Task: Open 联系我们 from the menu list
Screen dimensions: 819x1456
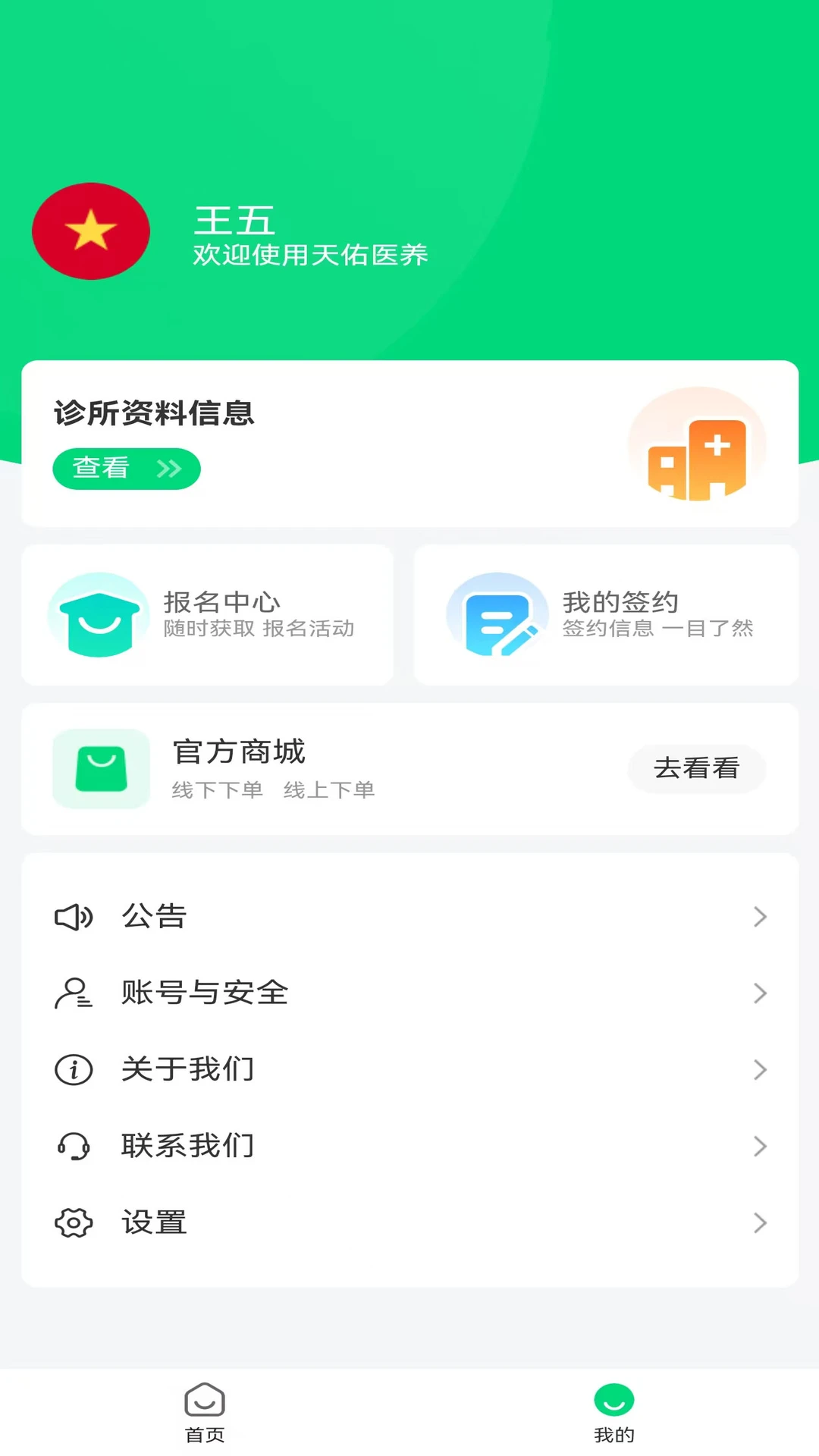Action: (x=187, y=1146)
